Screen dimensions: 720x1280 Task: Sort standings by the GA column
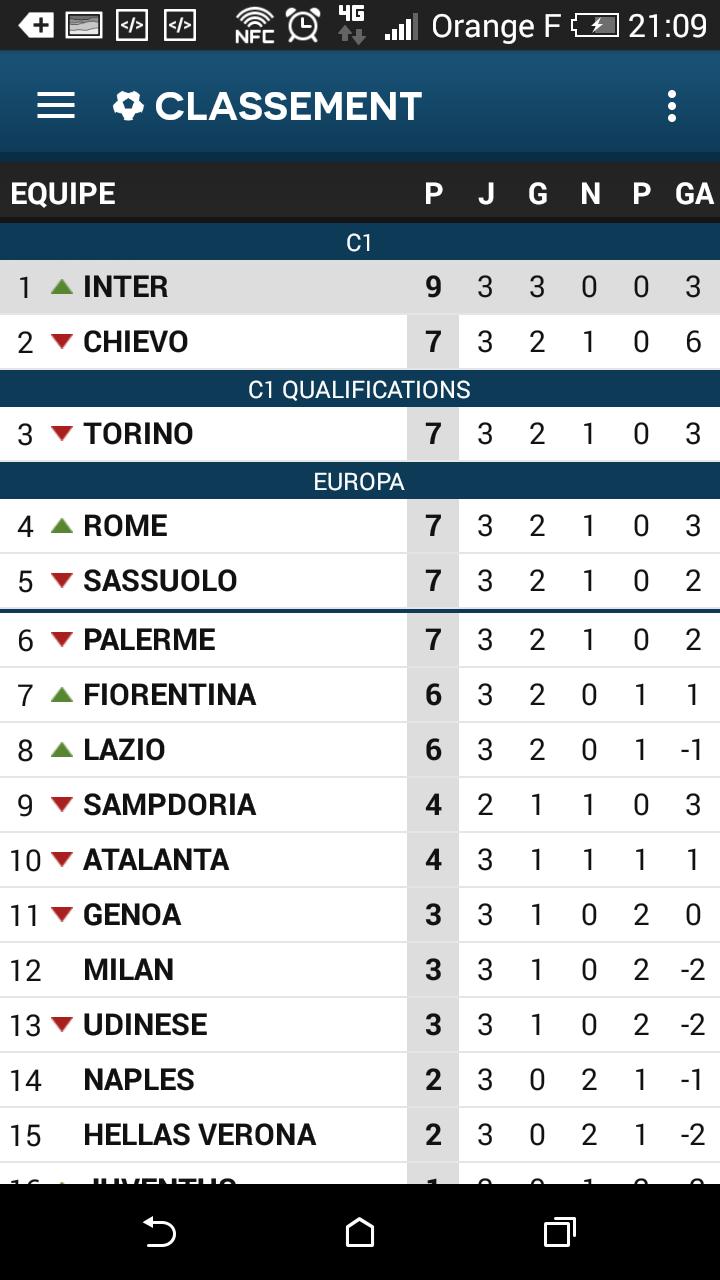(x=693, y=193)
